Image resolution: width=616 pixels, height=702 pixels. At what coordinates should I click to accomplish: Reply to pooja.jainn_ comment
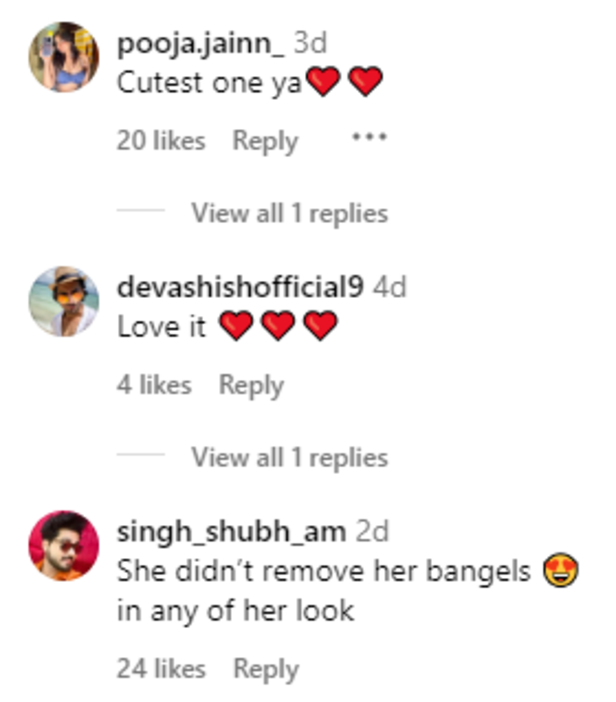(x=265, y=141)
